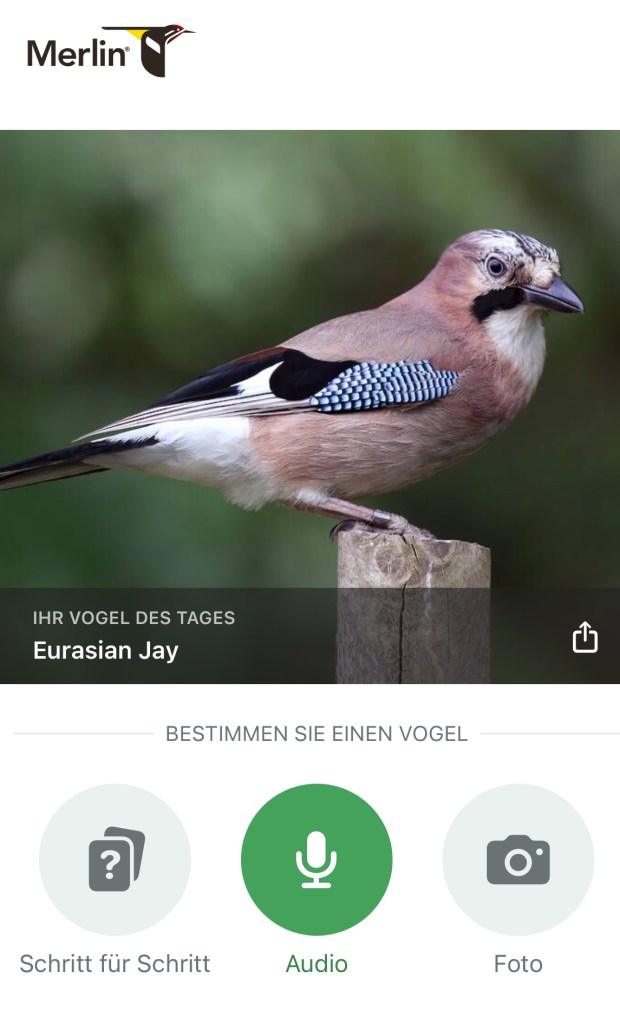
Task: Open the Eurasian Jay bird of the day
Action: pyautogui.click(x=310, y=400)
